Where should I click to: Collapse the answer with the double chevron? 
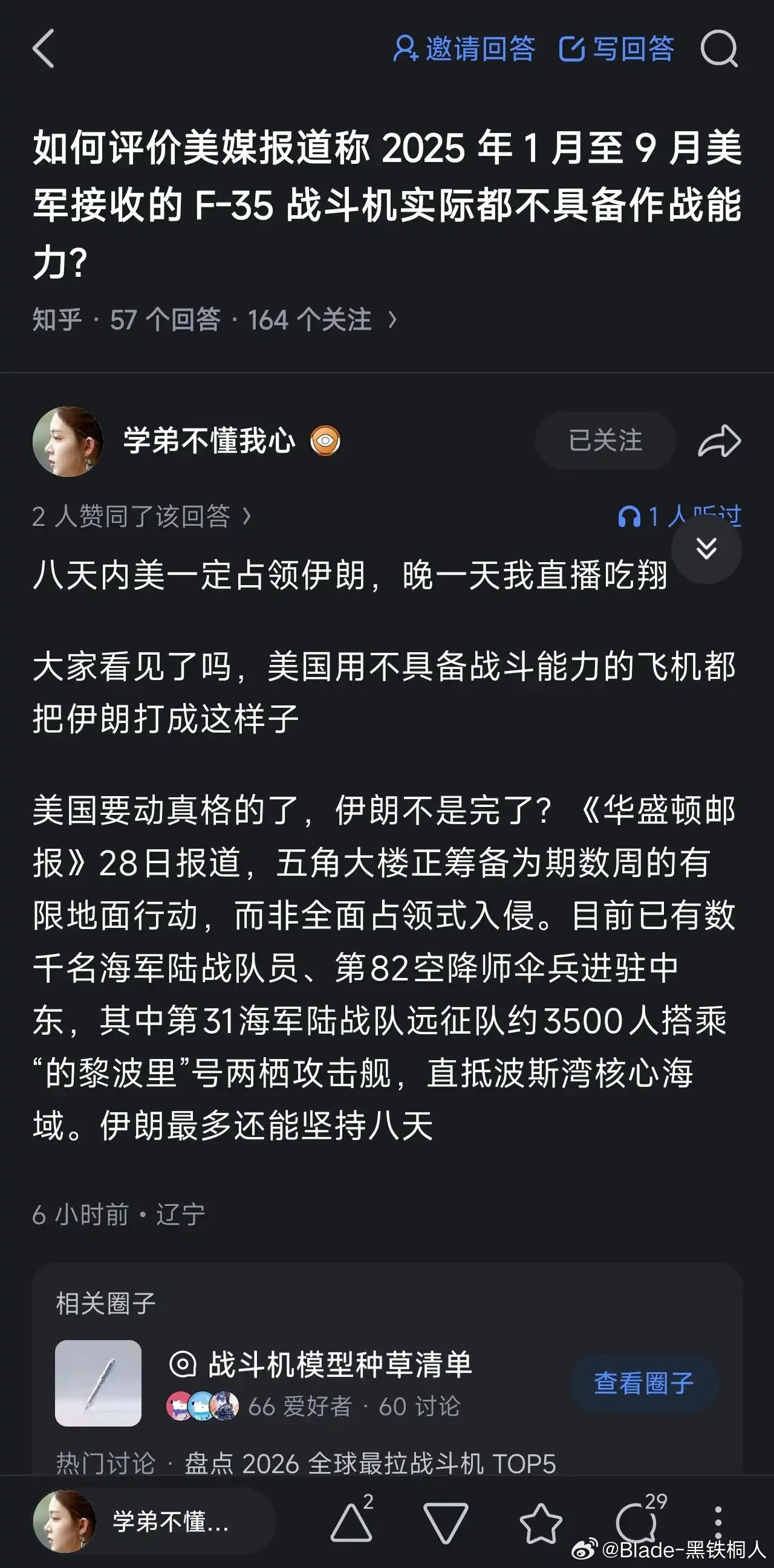(x=706, y=549)
